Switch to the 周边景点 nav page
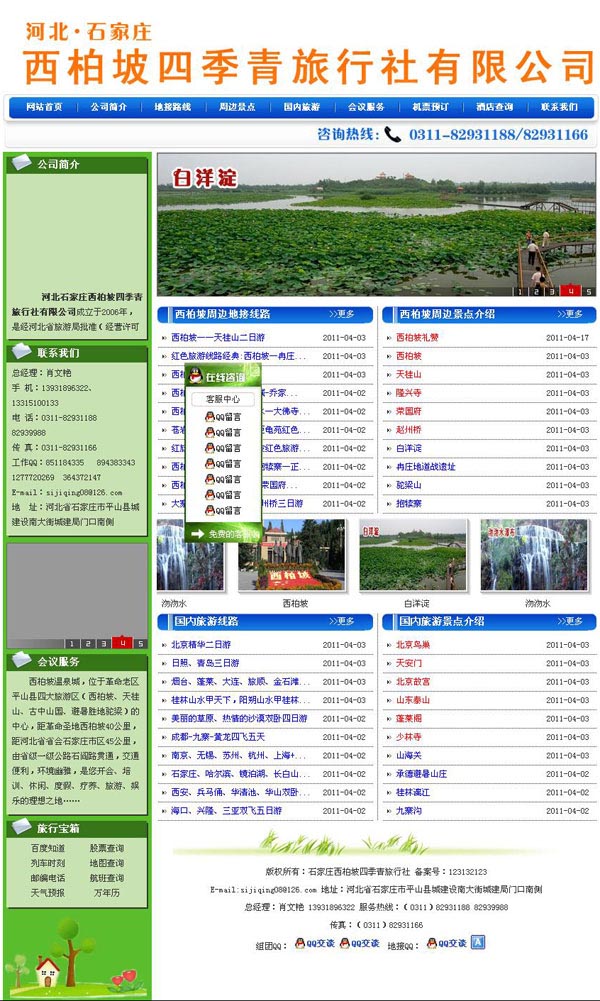Image resolution: width=600 pixels, height=1001 pixels. click(x=237, y=107)
